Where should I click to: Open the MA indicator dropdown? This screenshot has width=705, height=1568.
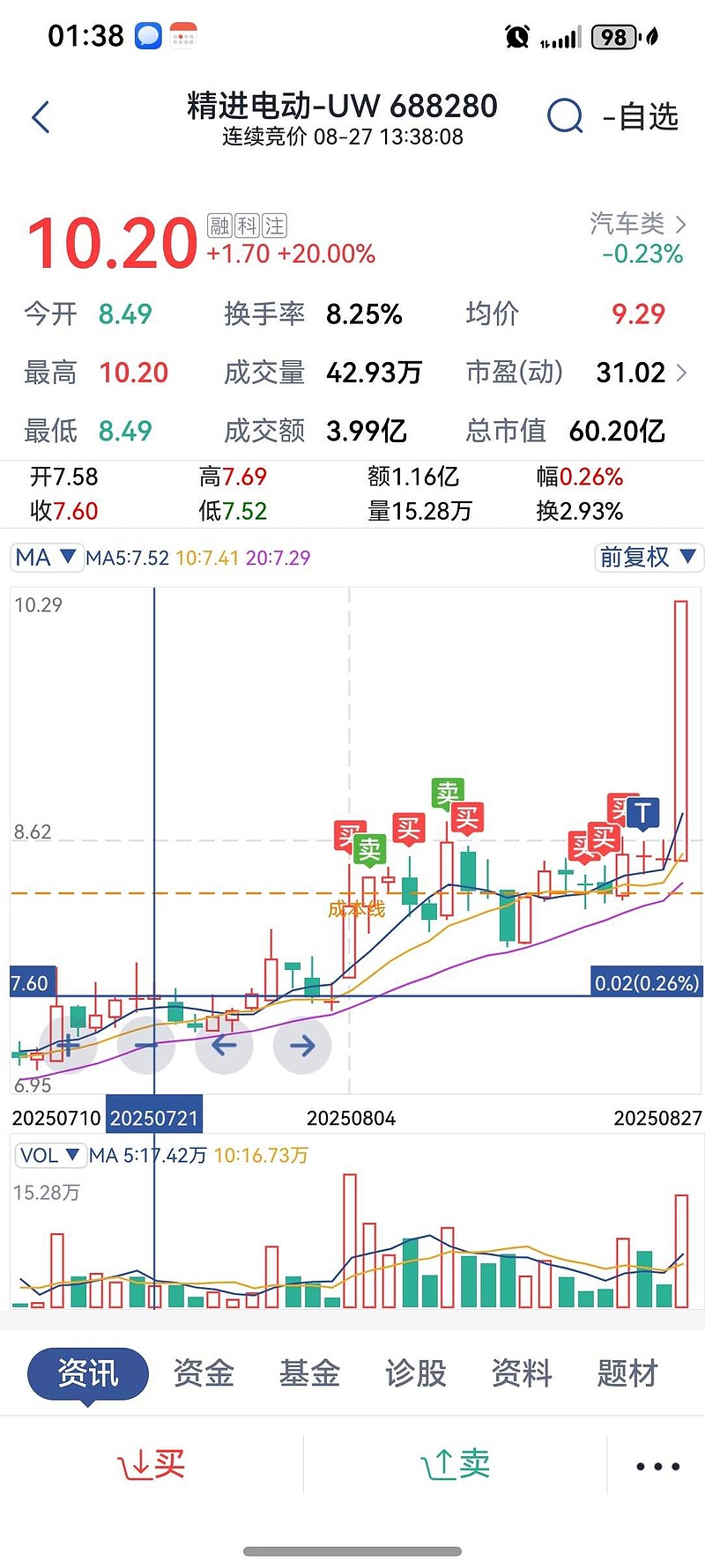46,558
